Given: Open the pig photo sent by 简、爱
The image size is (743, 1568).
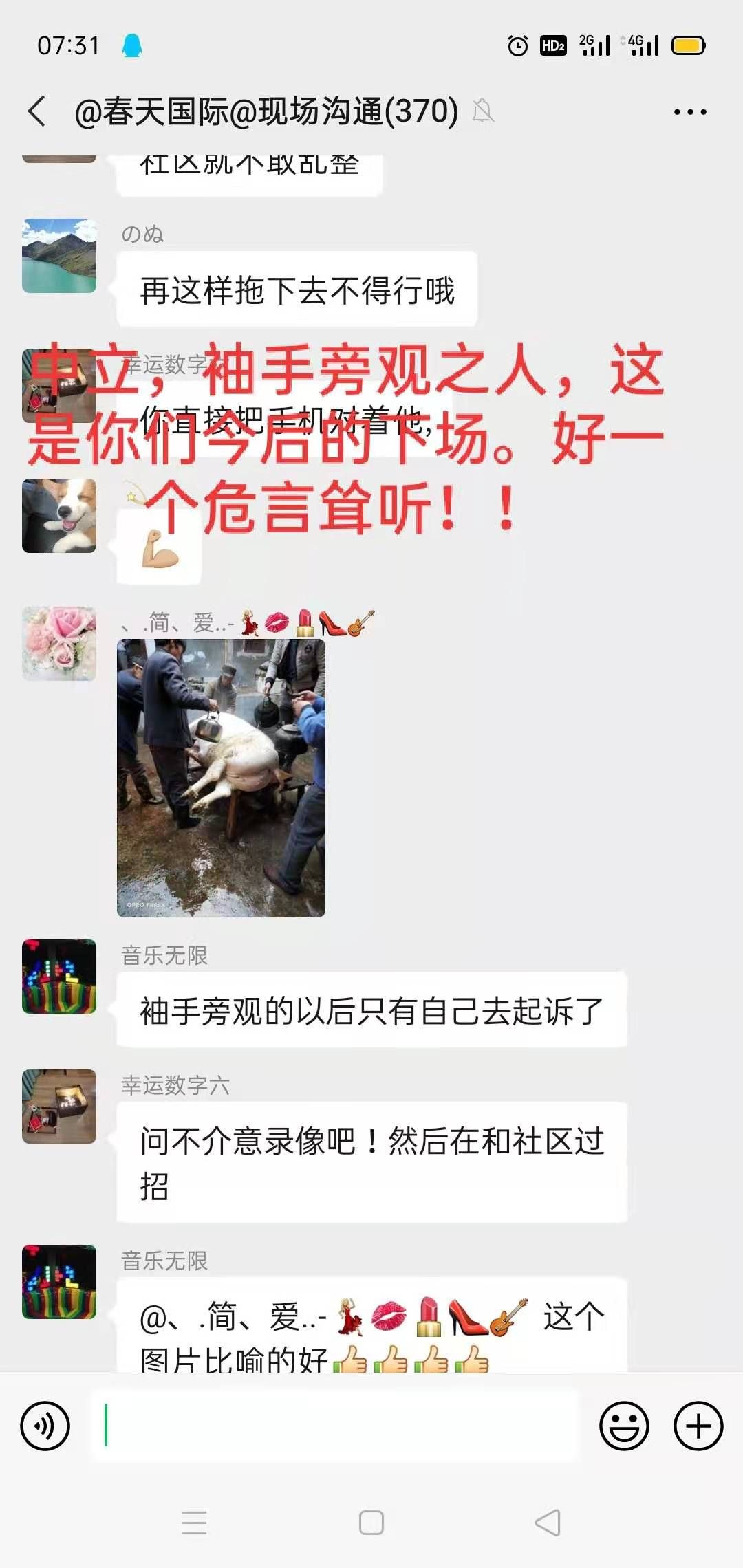Looking at the screenshot, I should [221, 778].
